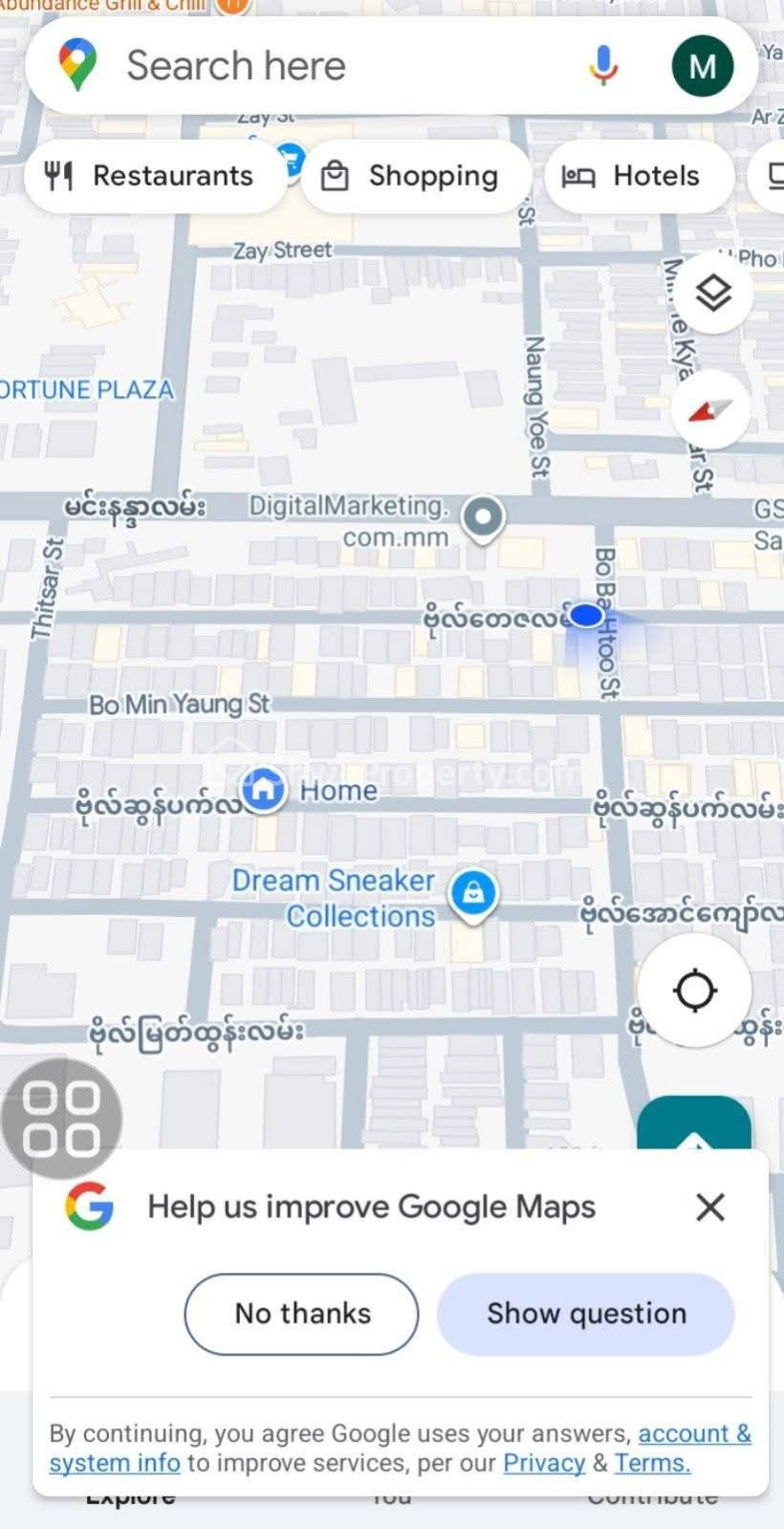Viewport: 784px width, 1529px height.
Task: Start voice search with the microphone
Action: 603,66
